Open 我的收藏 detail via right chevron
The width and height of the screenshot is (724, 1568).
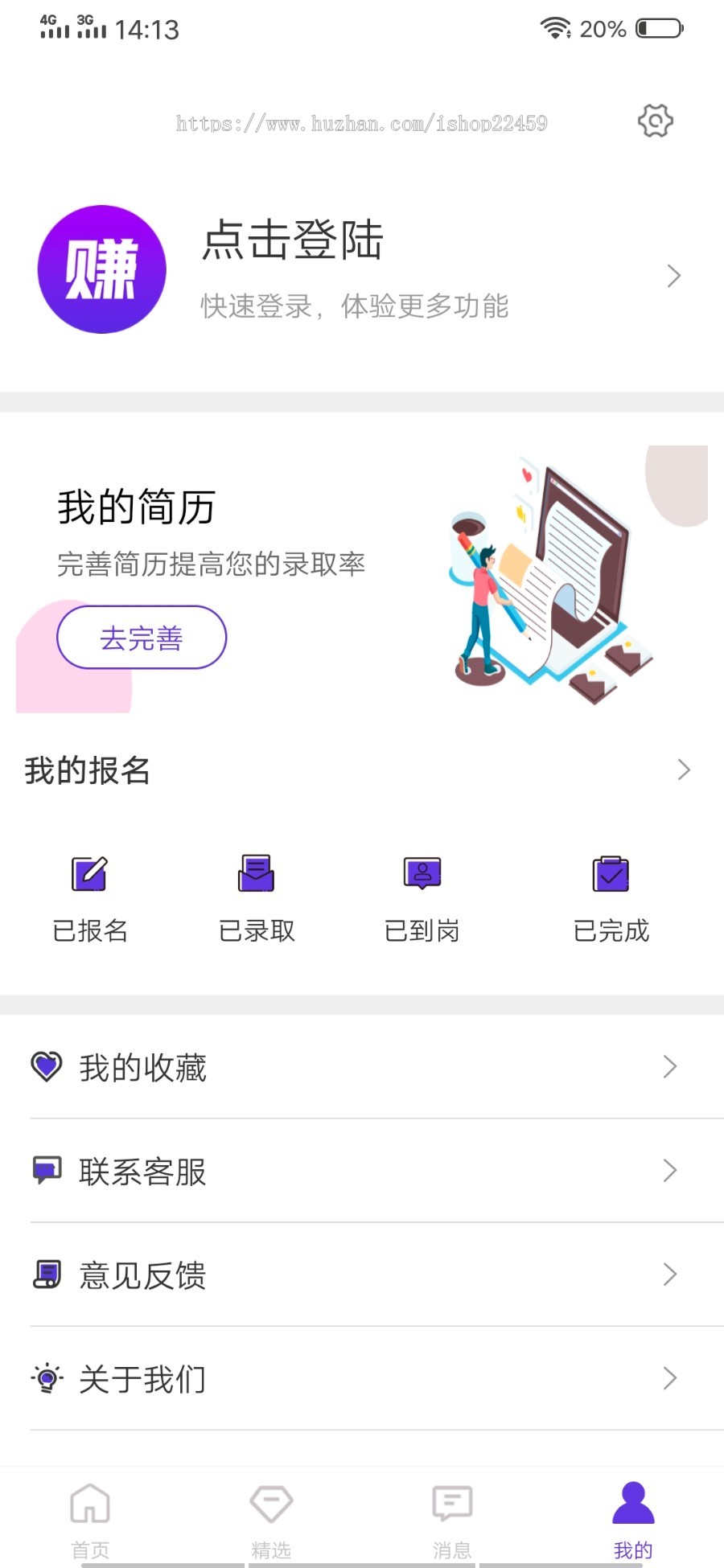coord(670,1067)
